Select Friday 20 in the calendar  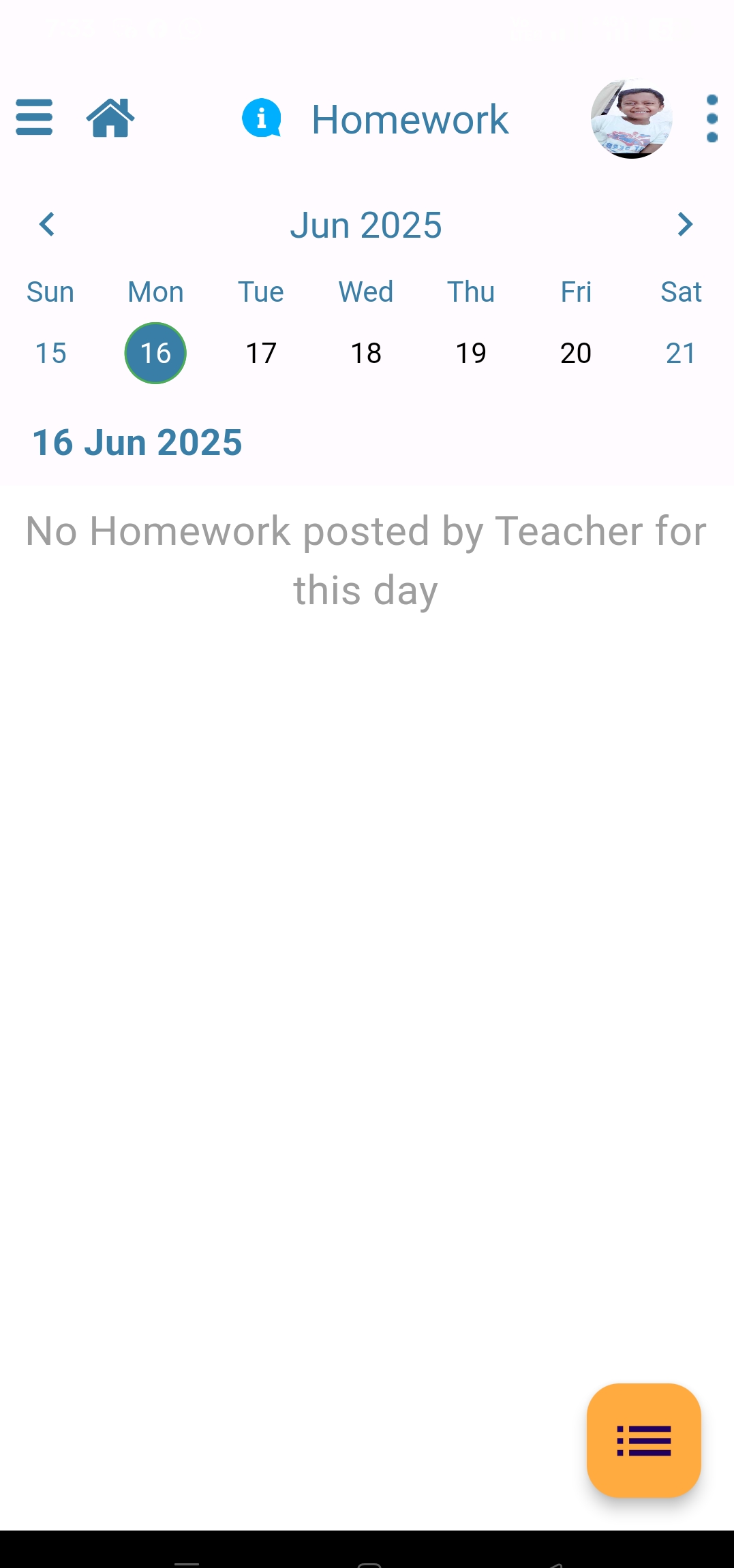point(576,353)
